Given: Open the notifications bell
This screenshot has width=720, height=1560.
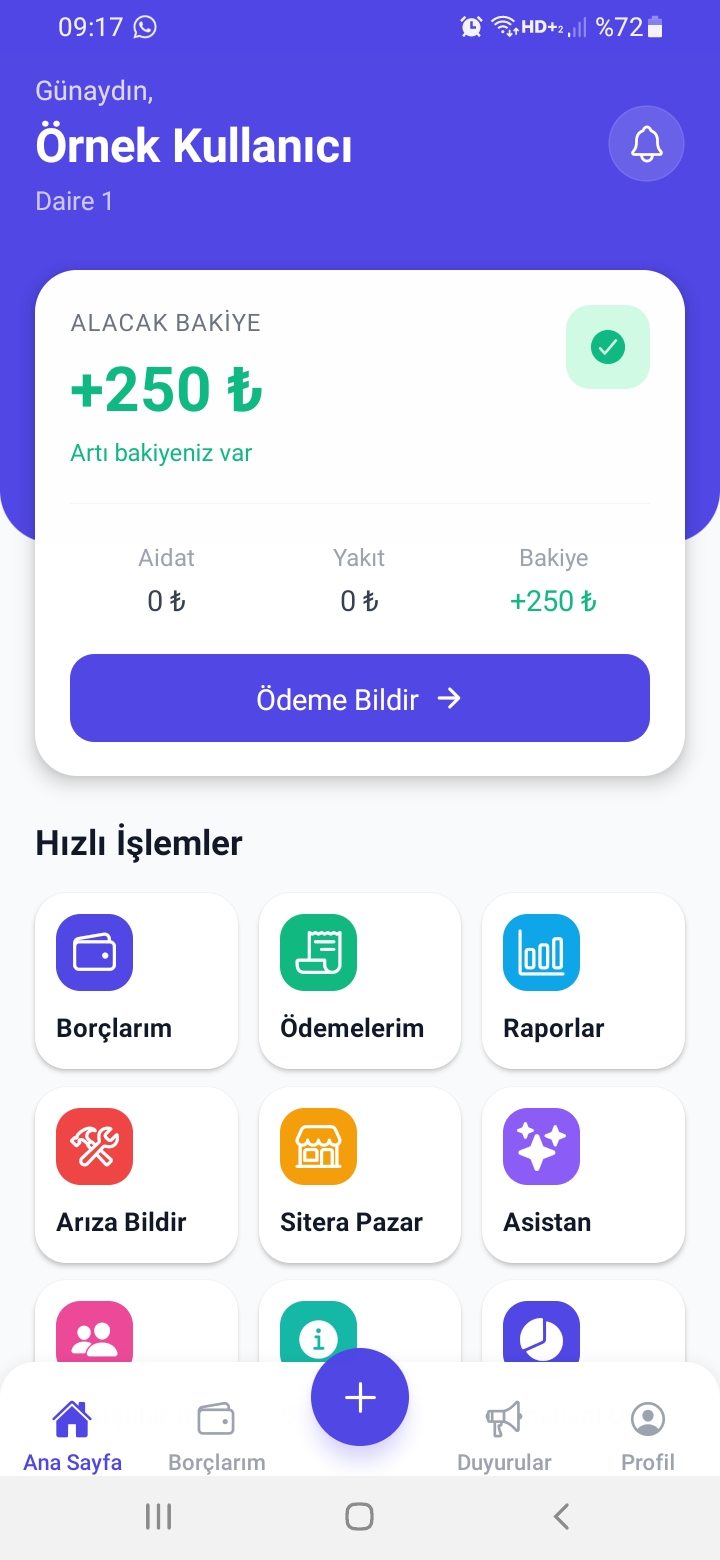Looking at the screenshot, I should coord(646,144).
